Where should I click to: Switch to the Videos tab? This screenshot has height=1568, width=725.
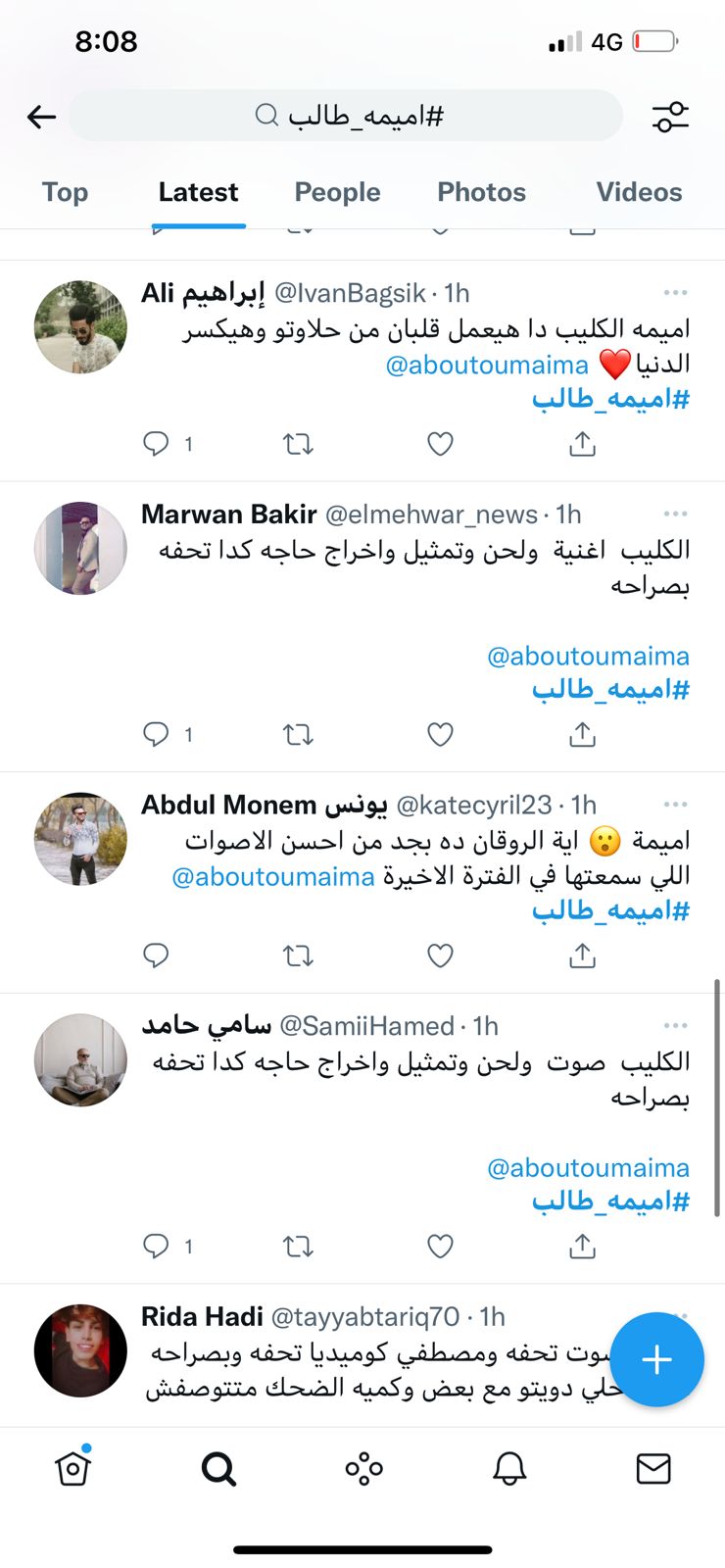(x=639, y=192)
